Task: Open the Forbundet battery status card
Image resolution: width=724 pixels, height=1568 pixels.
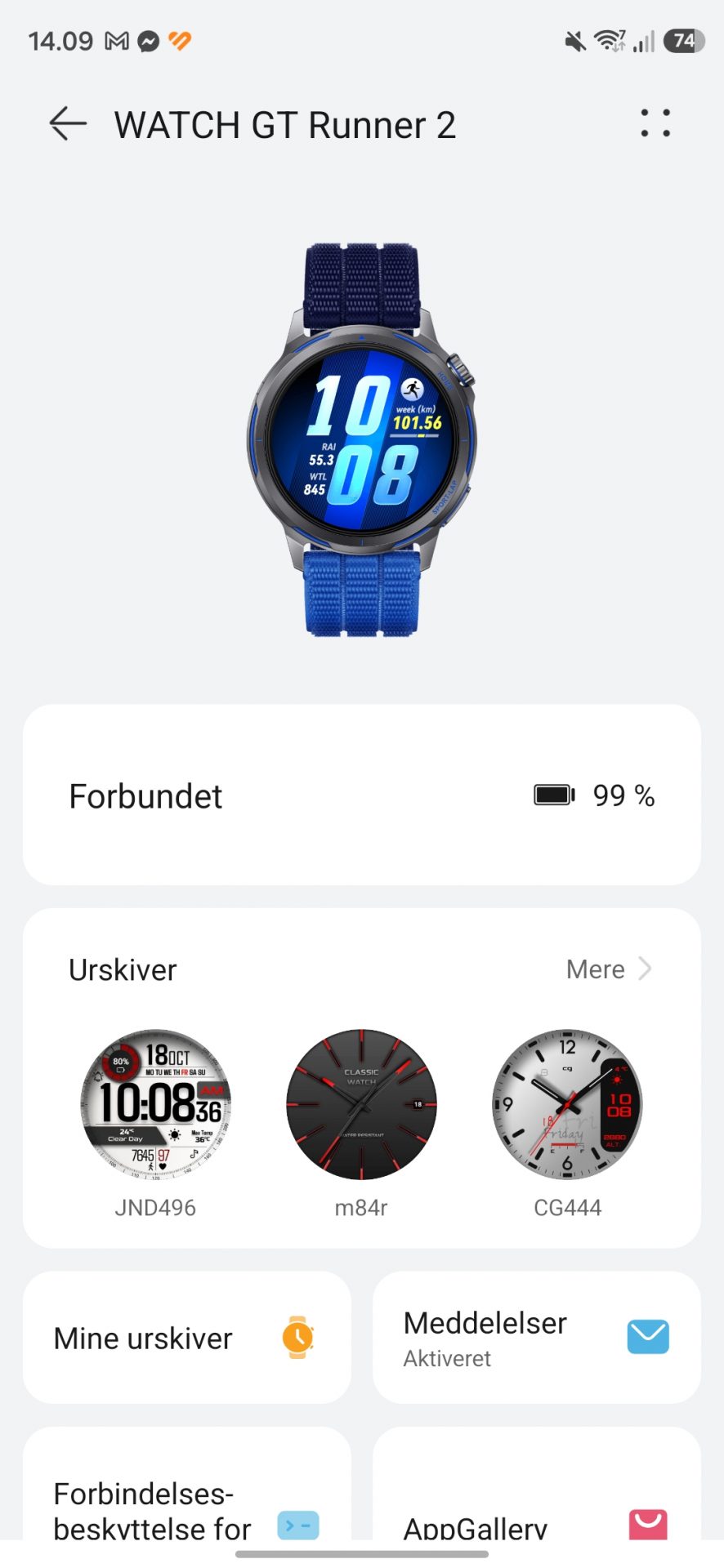Action: click(x=361, y=795)
